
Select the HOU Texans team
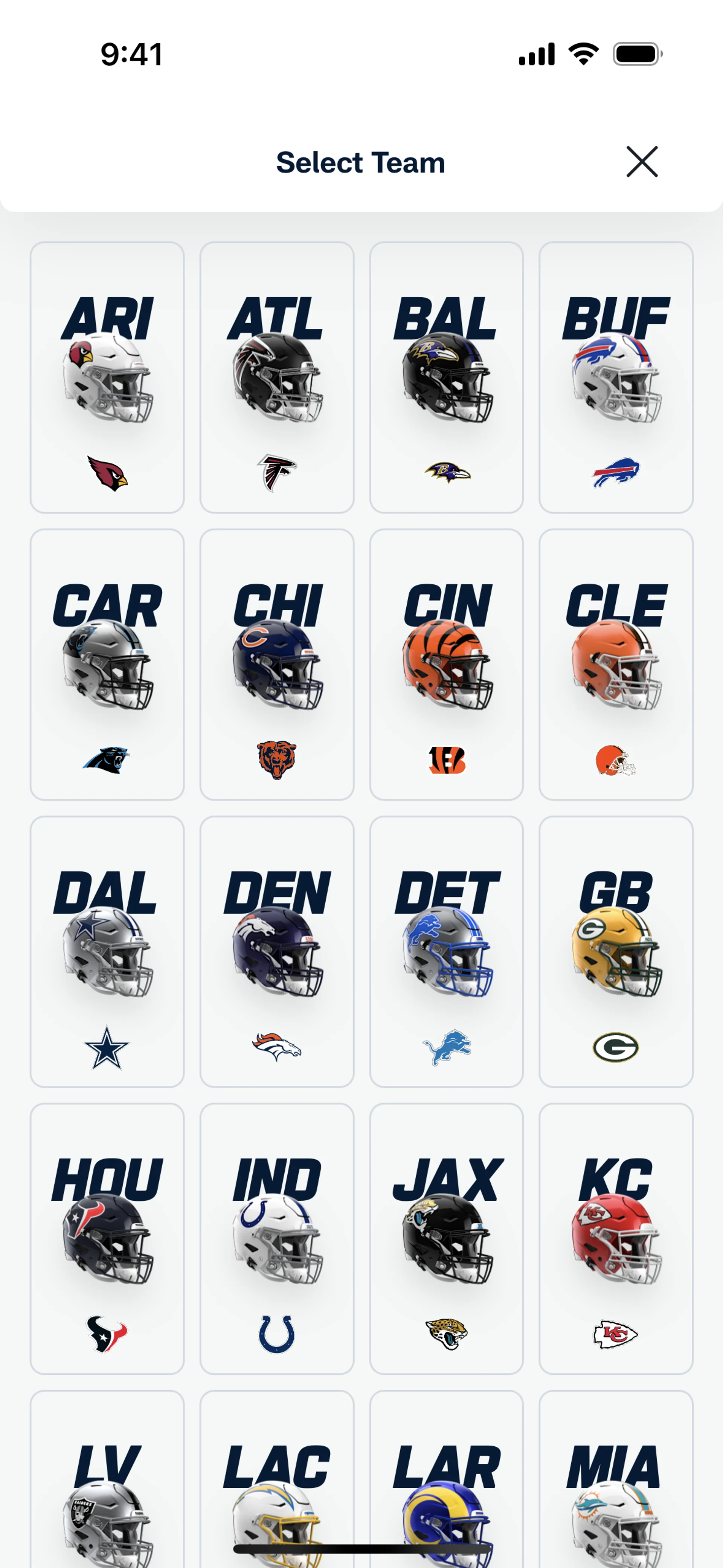point(107,1238)
